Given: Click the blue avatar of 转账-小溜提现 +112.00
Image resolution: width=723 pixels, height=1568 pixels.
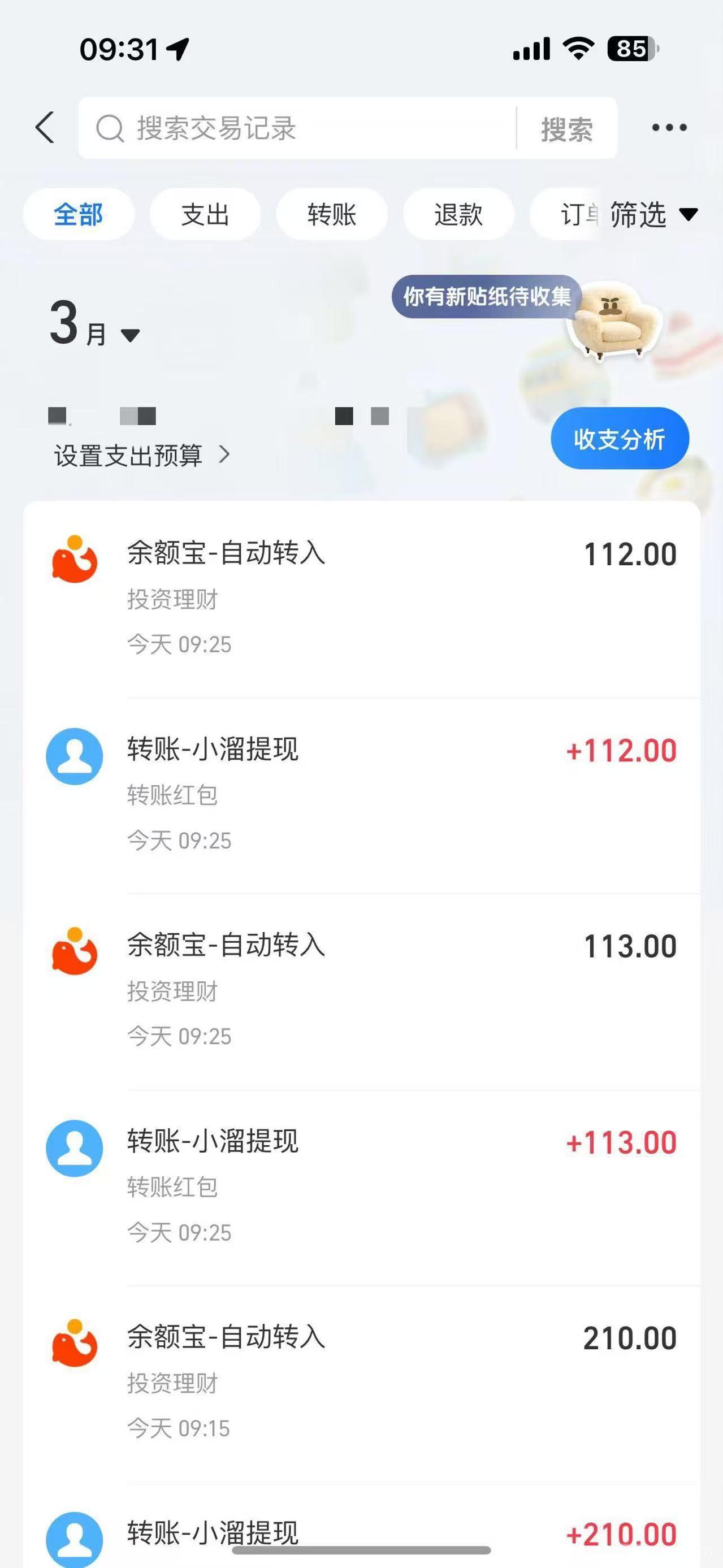Looking at the screenshot, I should tap(74, 755).
